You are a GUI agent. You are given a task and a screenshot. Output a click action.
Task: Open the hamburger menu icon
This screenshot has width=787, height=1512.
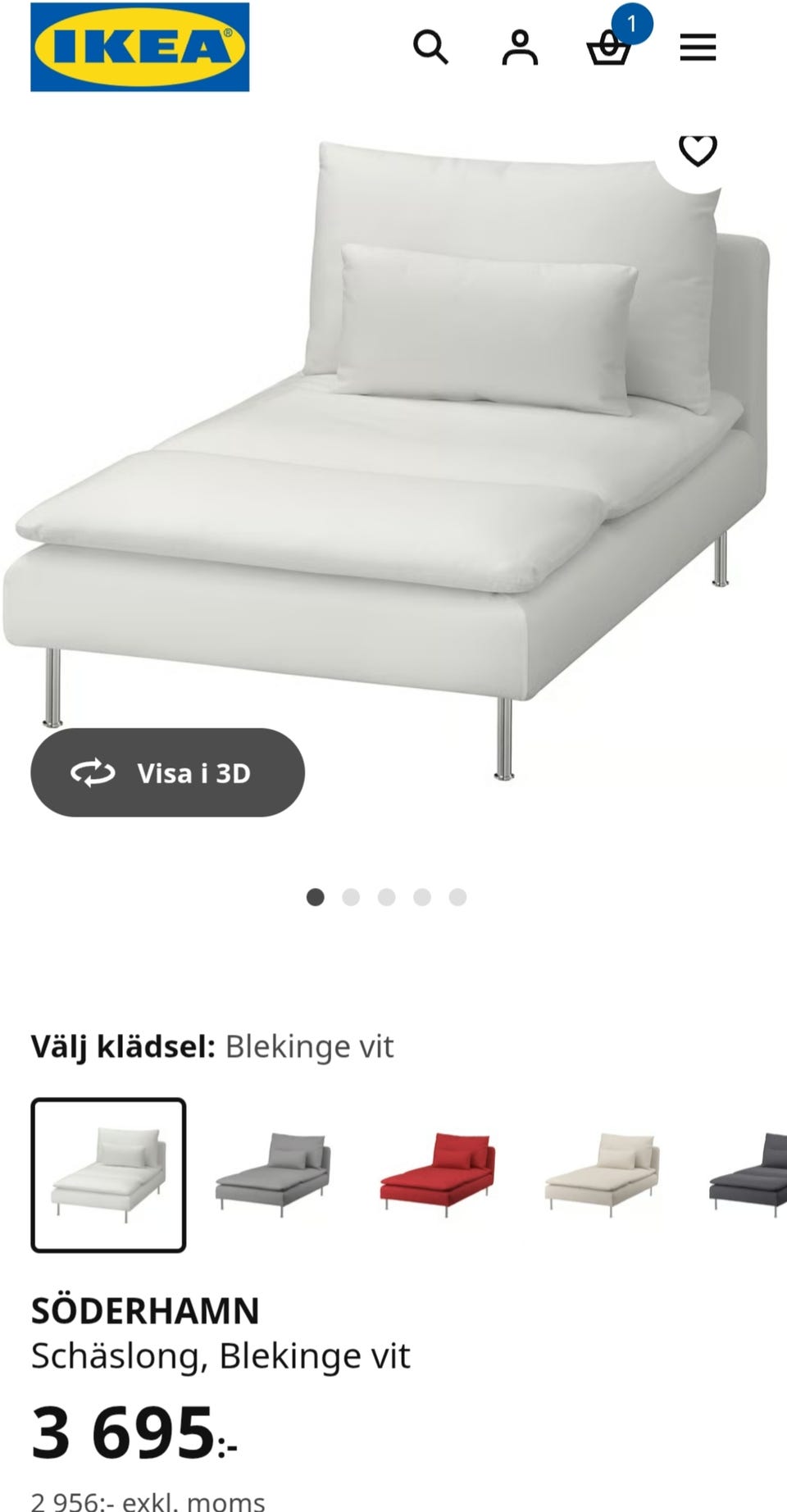click(x=698, y=48)
